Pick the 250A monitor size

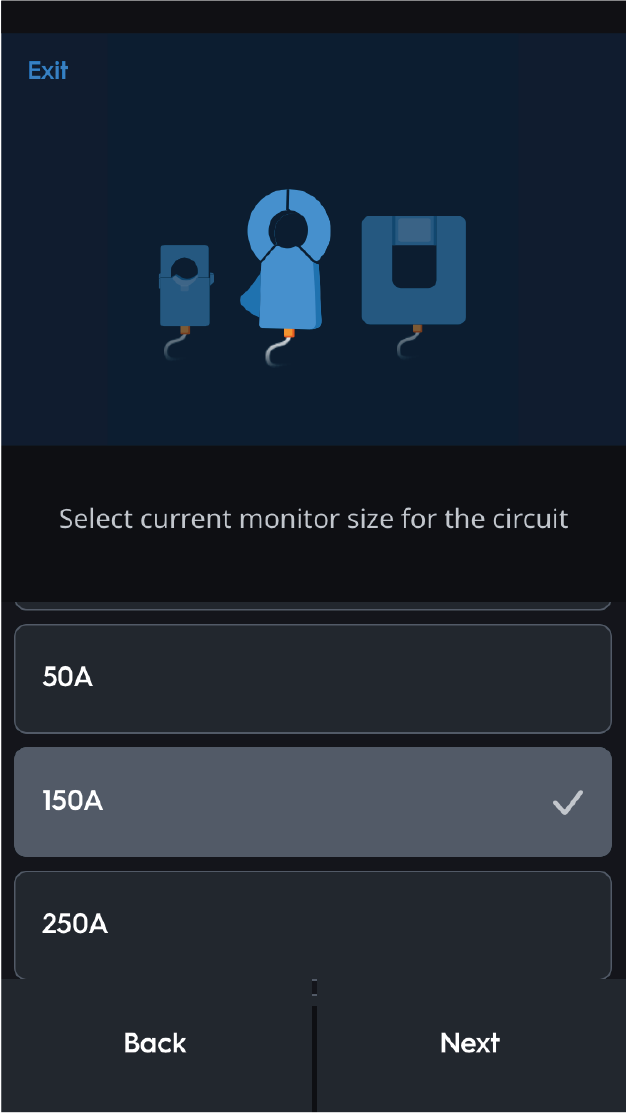click(312, 923)
